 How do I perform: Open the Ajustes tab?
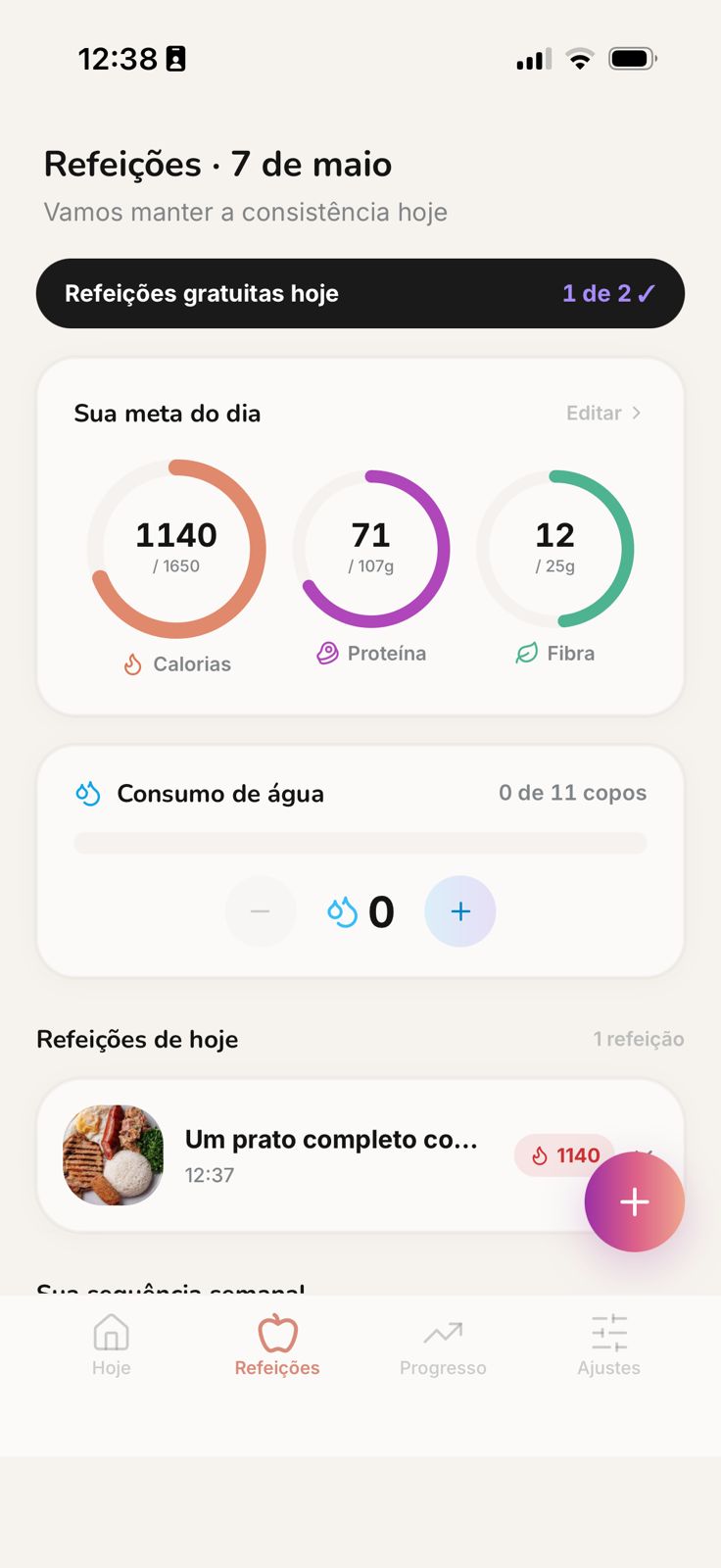click(608, 1346)
